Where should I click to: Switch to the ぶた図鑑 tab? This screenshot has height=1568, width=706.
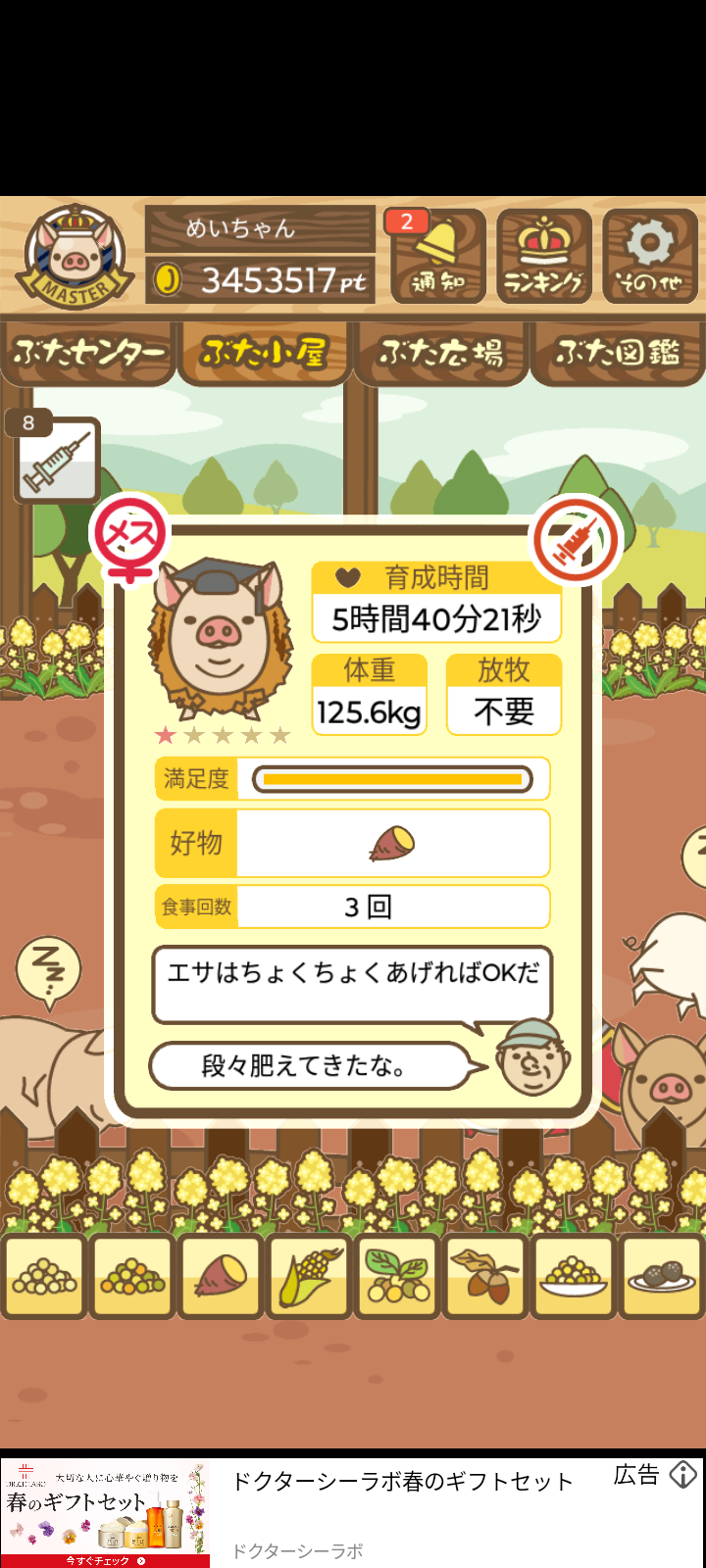(x=618, y=353)
